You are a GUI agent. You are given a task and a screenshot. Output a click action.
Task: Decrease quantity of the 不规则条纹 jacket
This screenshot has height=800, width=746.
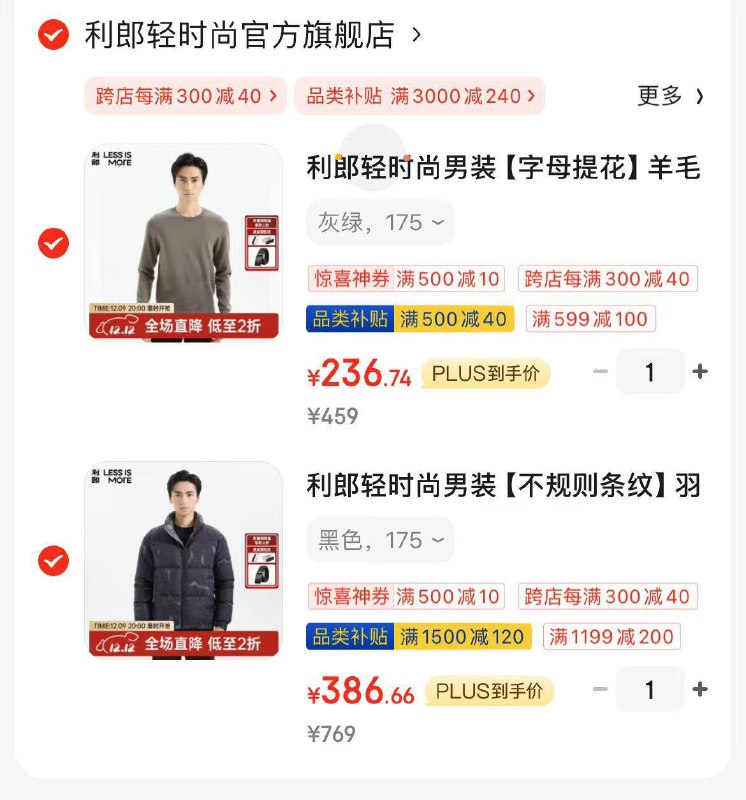(x=600, y=689)
